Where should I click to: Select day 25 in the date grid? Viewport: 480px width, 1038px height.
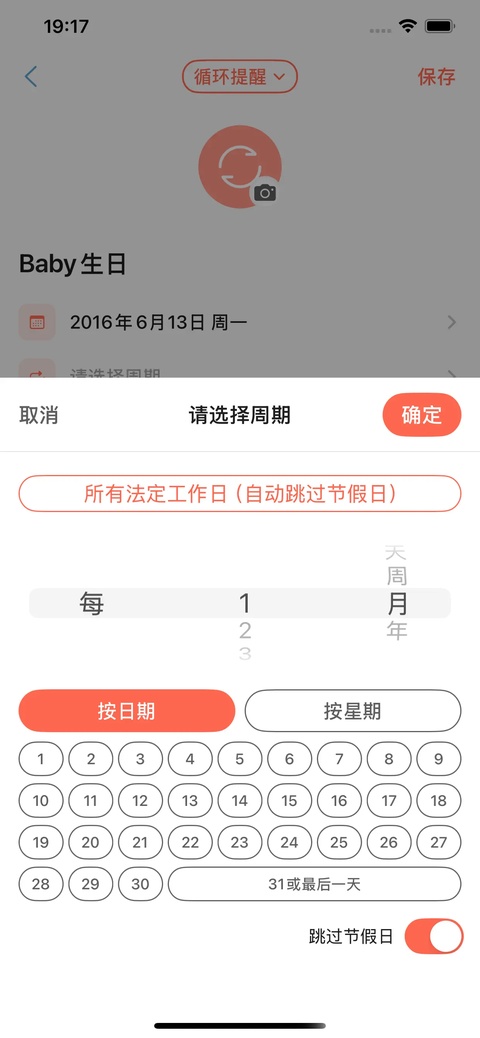point(339,842)
